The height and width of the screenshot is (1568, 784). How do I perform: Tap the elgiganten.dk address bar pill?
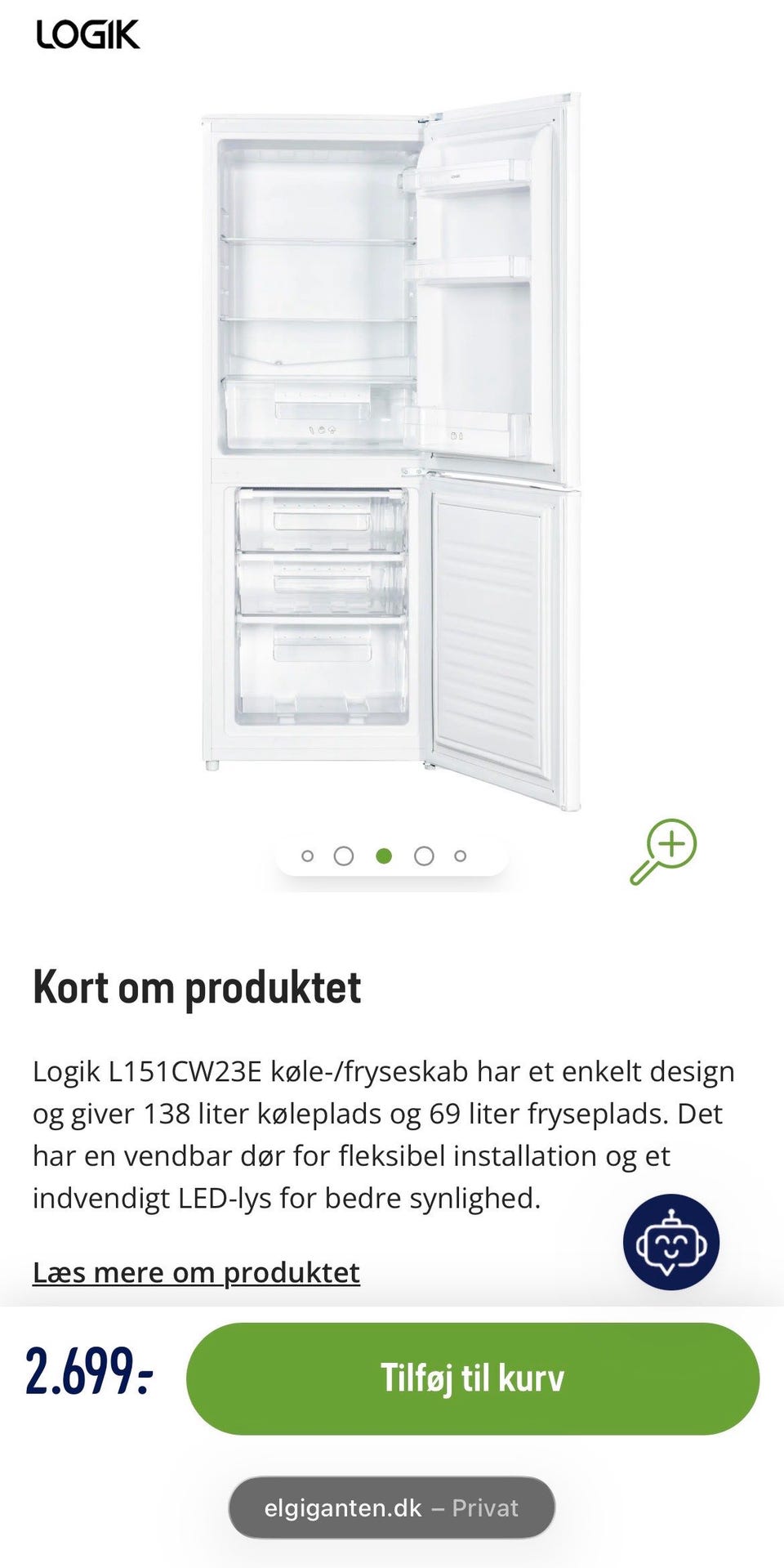point(392,1508)
